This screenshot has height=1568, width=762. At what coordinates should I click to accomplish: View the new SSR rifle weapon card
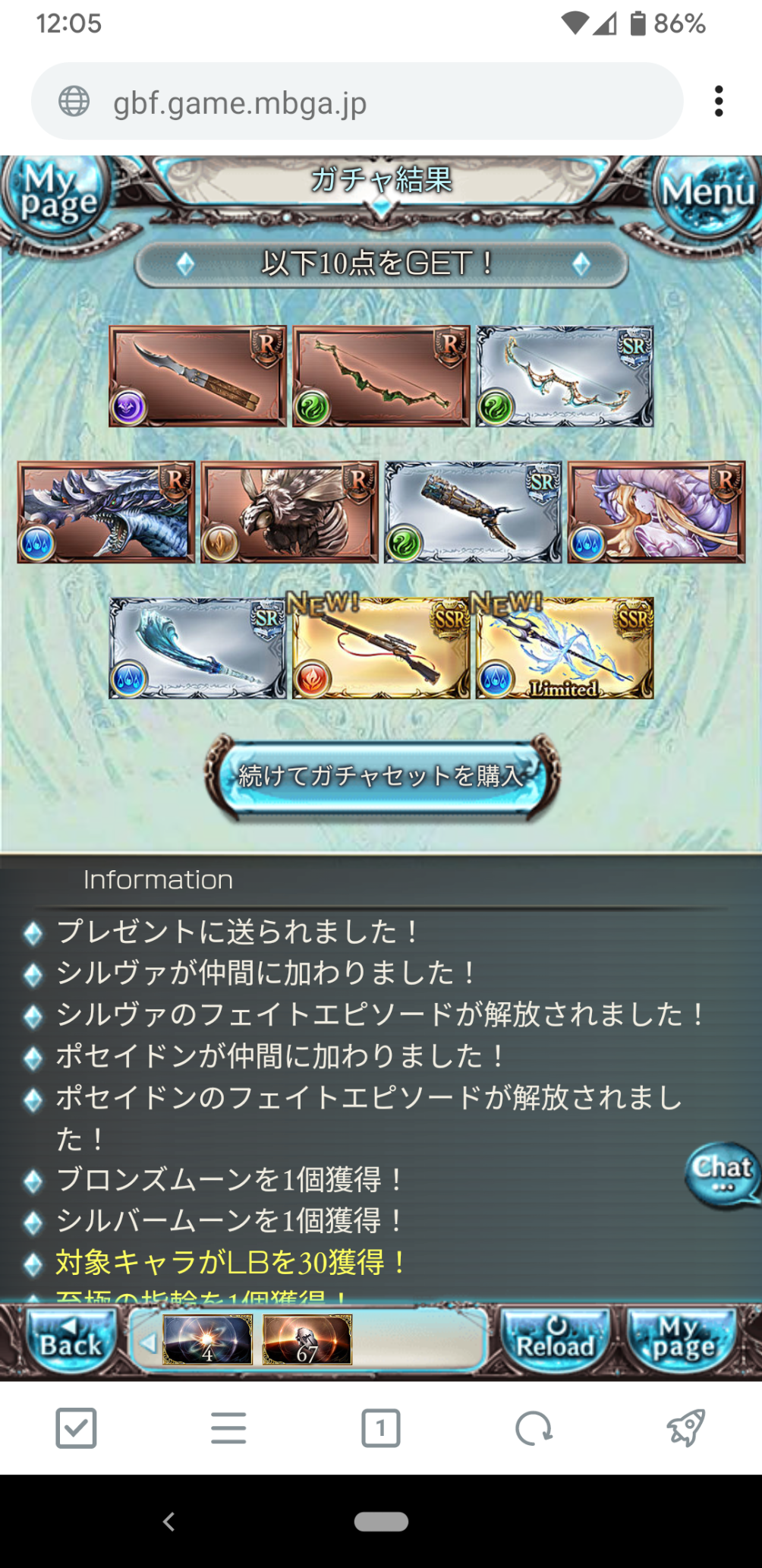coord(381,648)
